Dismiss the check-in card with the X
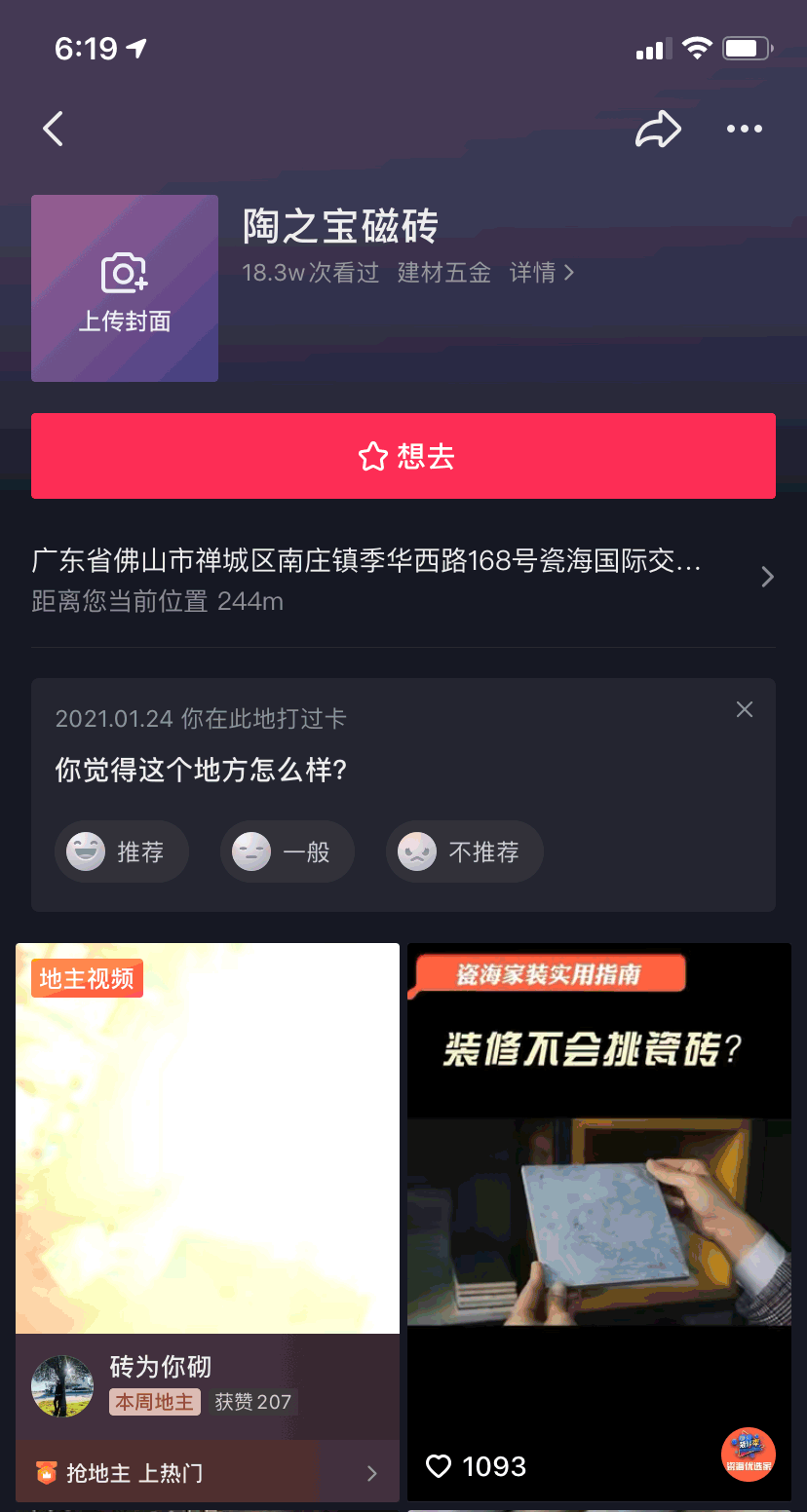The image size is (807, 1512). pyautogui.click(x=744, y=709)
